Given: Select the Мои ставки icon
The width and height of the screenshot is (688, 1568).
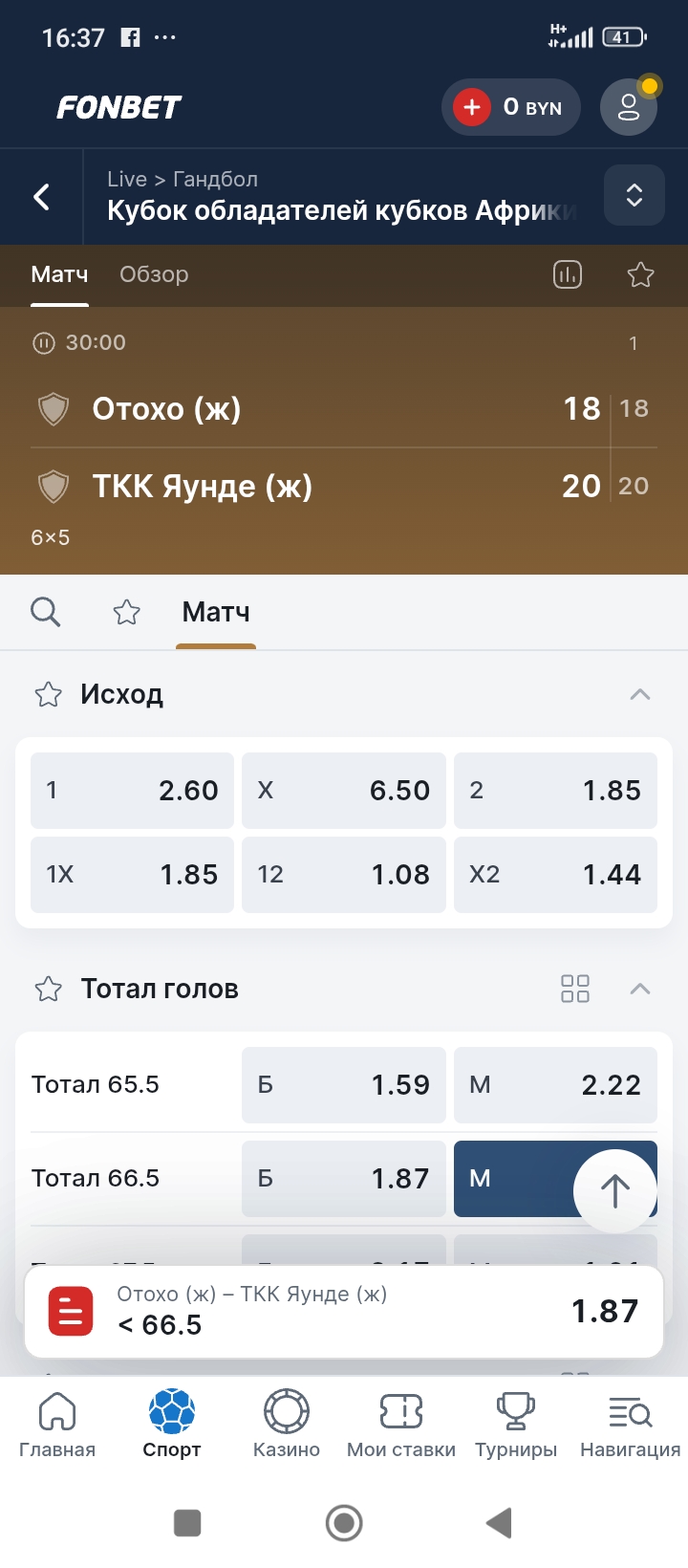Looking at the screenshot, I should [x=400, y=1410].
